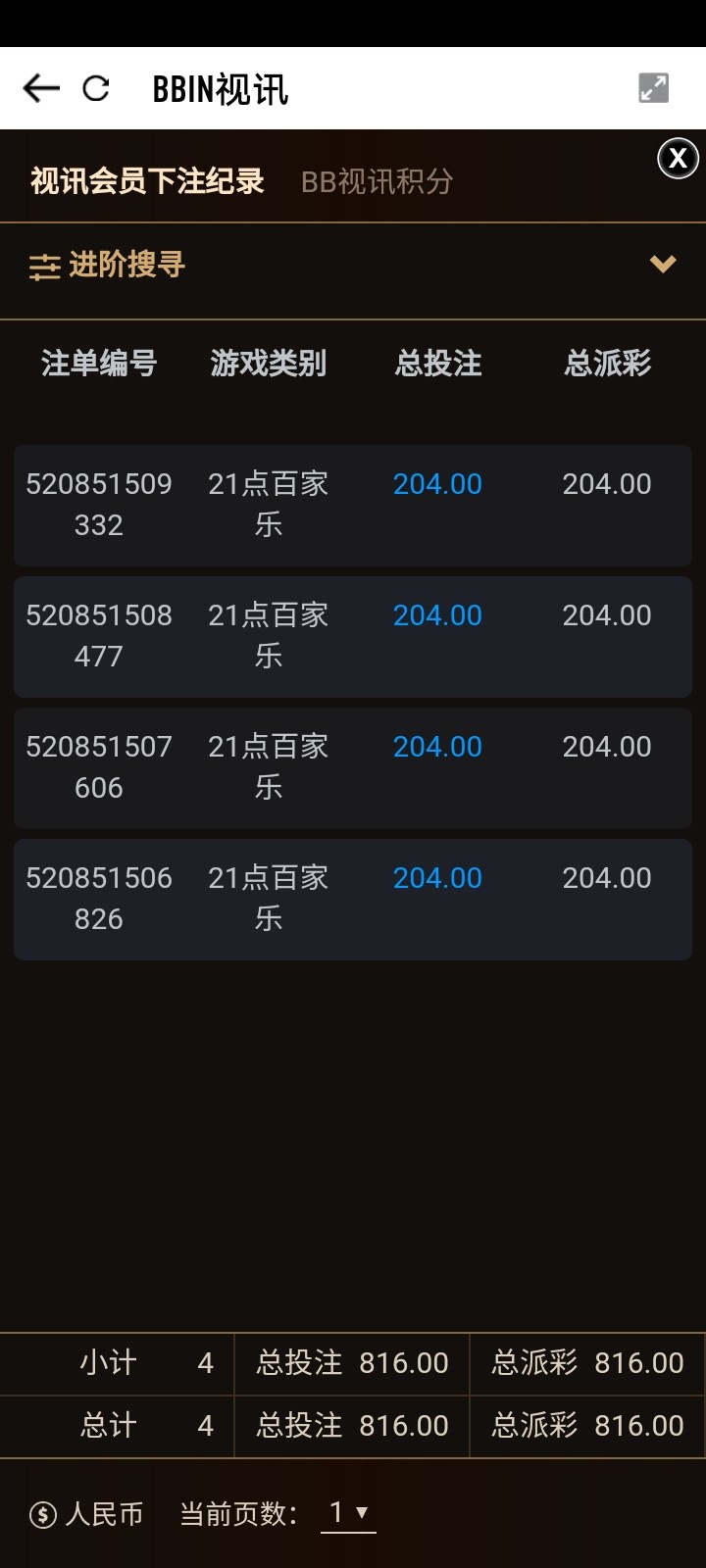Reload the BBIN视讯 page
Image resolution: width=706 pixels, height=1568 pixels.
point(96,89)
